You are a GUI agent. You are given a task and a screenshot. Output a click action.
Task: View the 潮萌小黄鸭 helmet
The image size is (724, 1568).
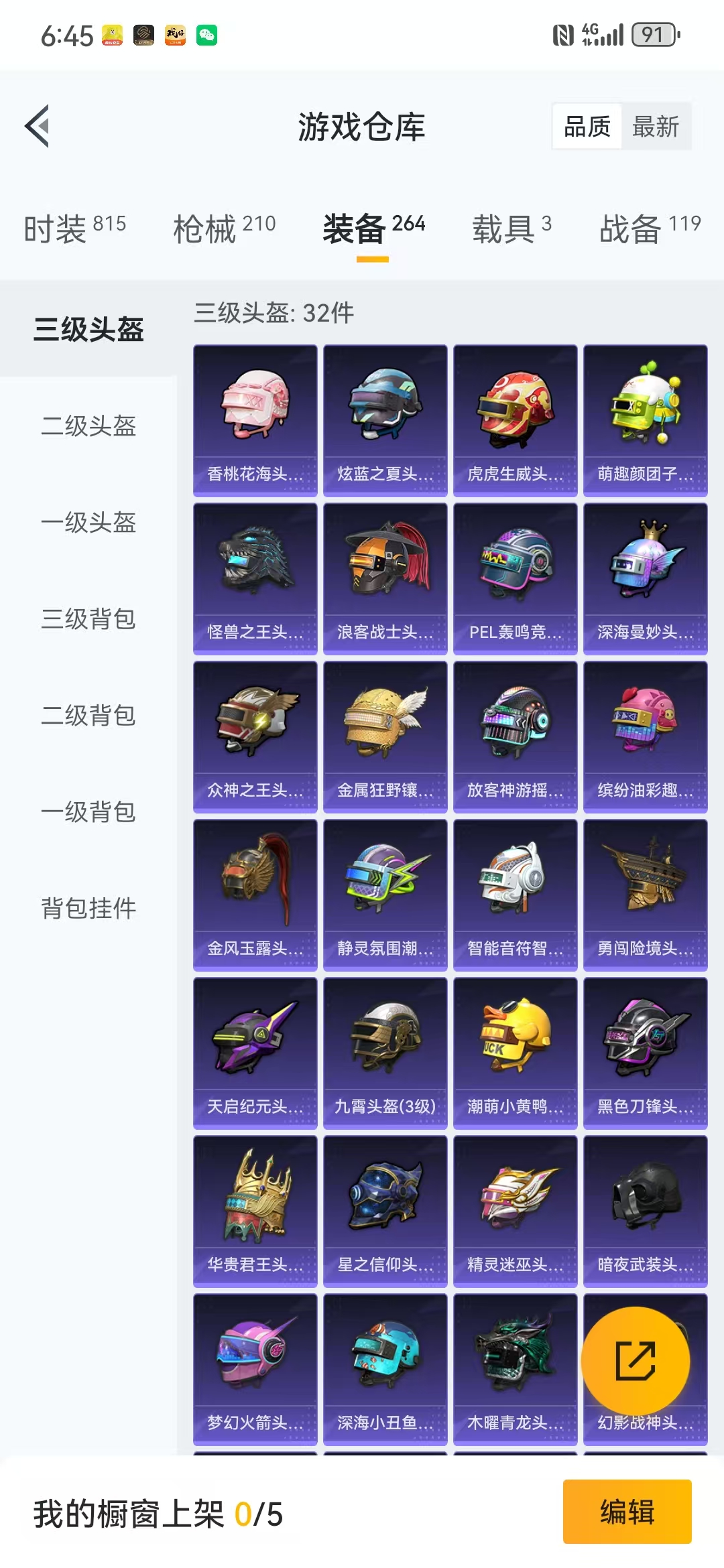pyautogui.click(x=515, y=1053)
